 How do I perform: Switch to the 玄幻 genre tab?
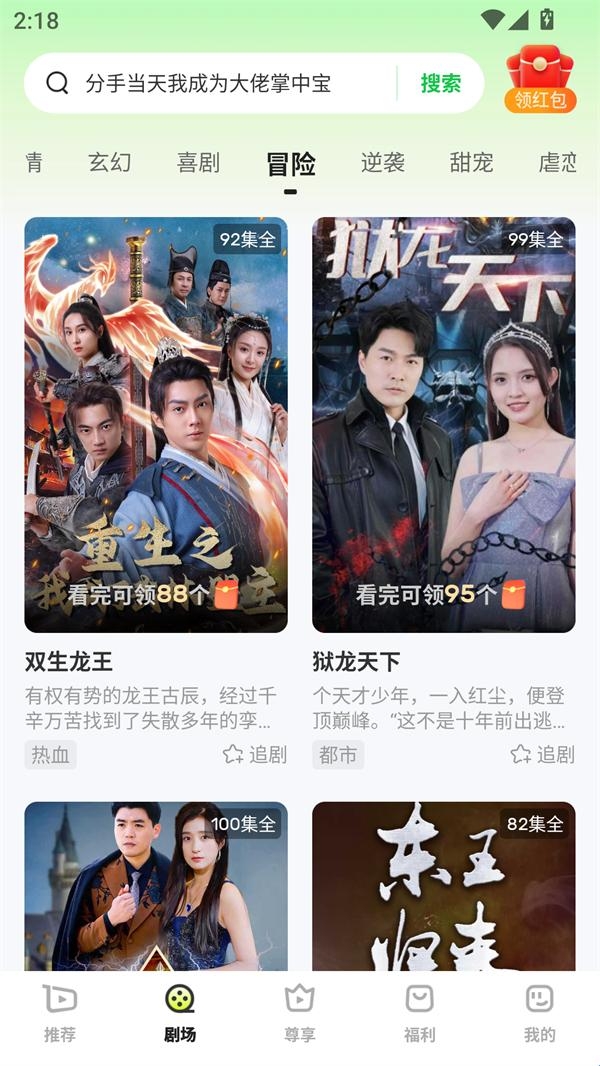point(110,163)
